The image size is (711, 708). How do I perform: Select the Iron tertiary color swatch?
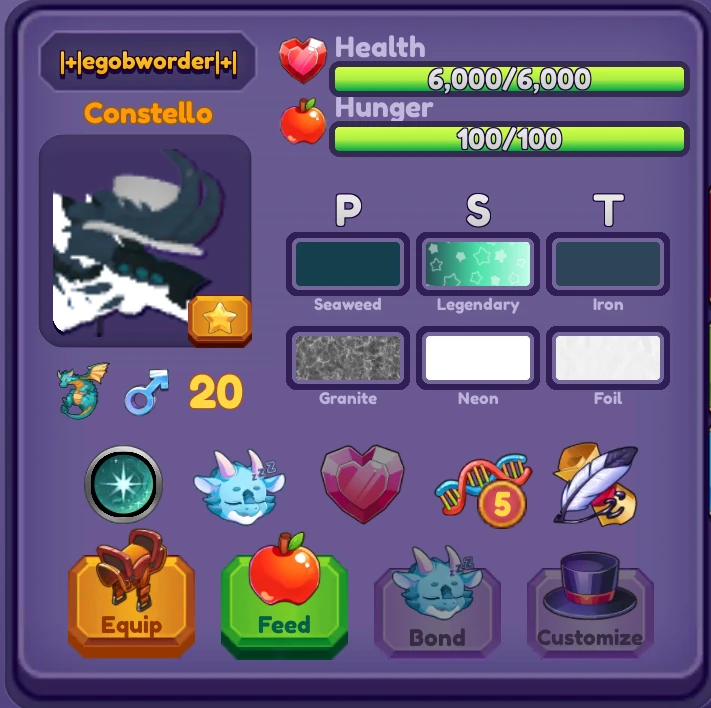pos(607,264)
